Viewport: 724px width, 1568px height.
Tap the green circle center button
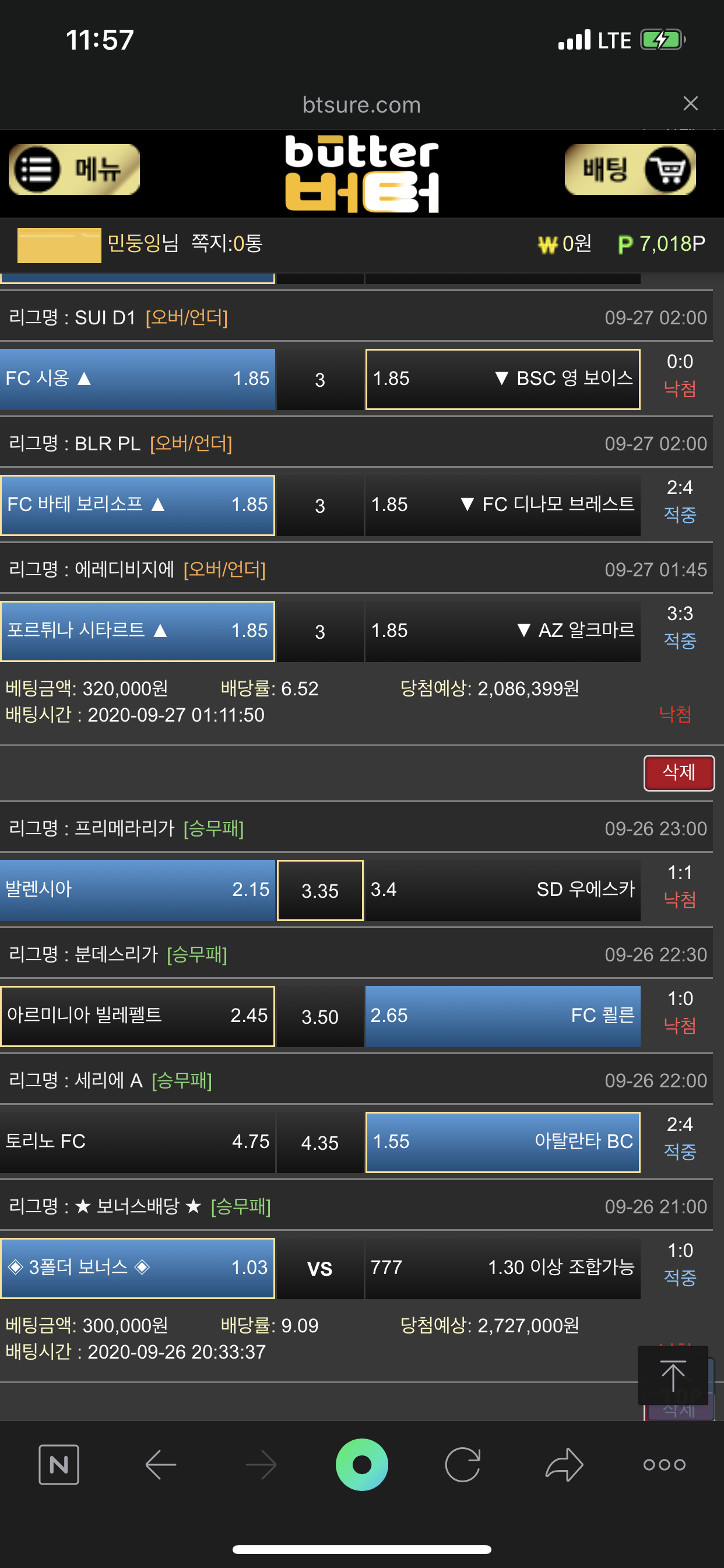pos(361,1464)
